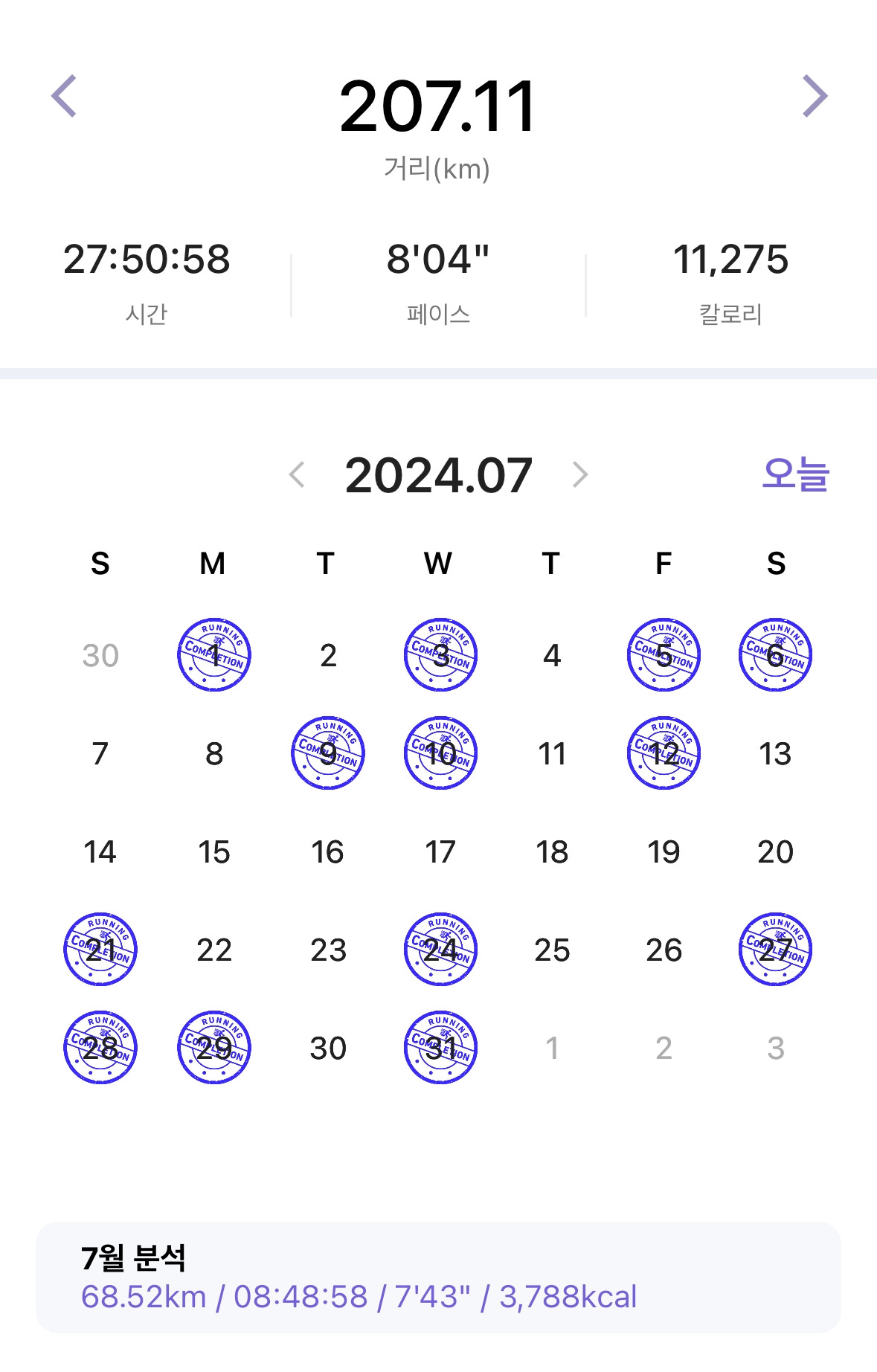Show next month after 2024.07
The image size is (877, 1372).
(x=579, y=474)
